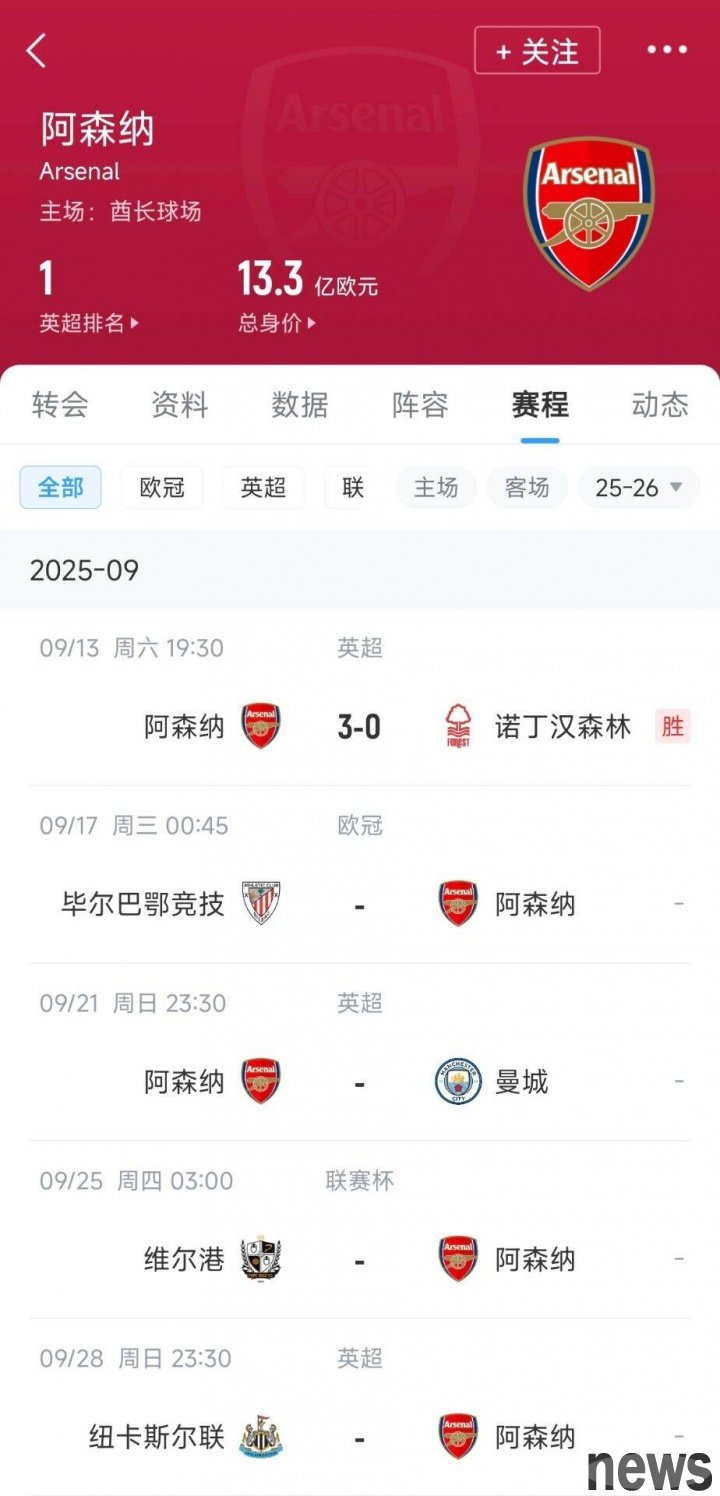Image resolution: width=720 pixels, height=1496 pixels.
Task: Follow Arsenal with the 关注 button
Action: [x=537, y=50]
